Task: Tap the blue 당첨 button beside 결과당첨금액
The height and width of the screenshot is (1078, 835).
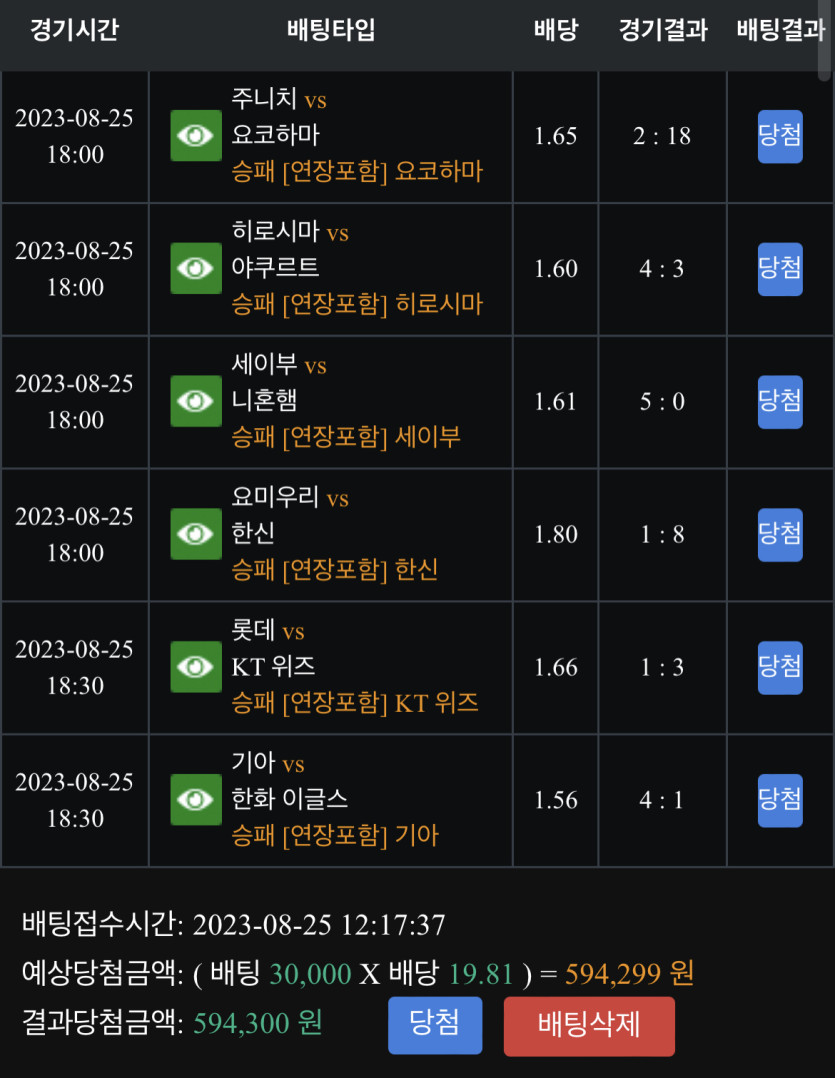Action: pyautogui.click(x=435, y=1025)
